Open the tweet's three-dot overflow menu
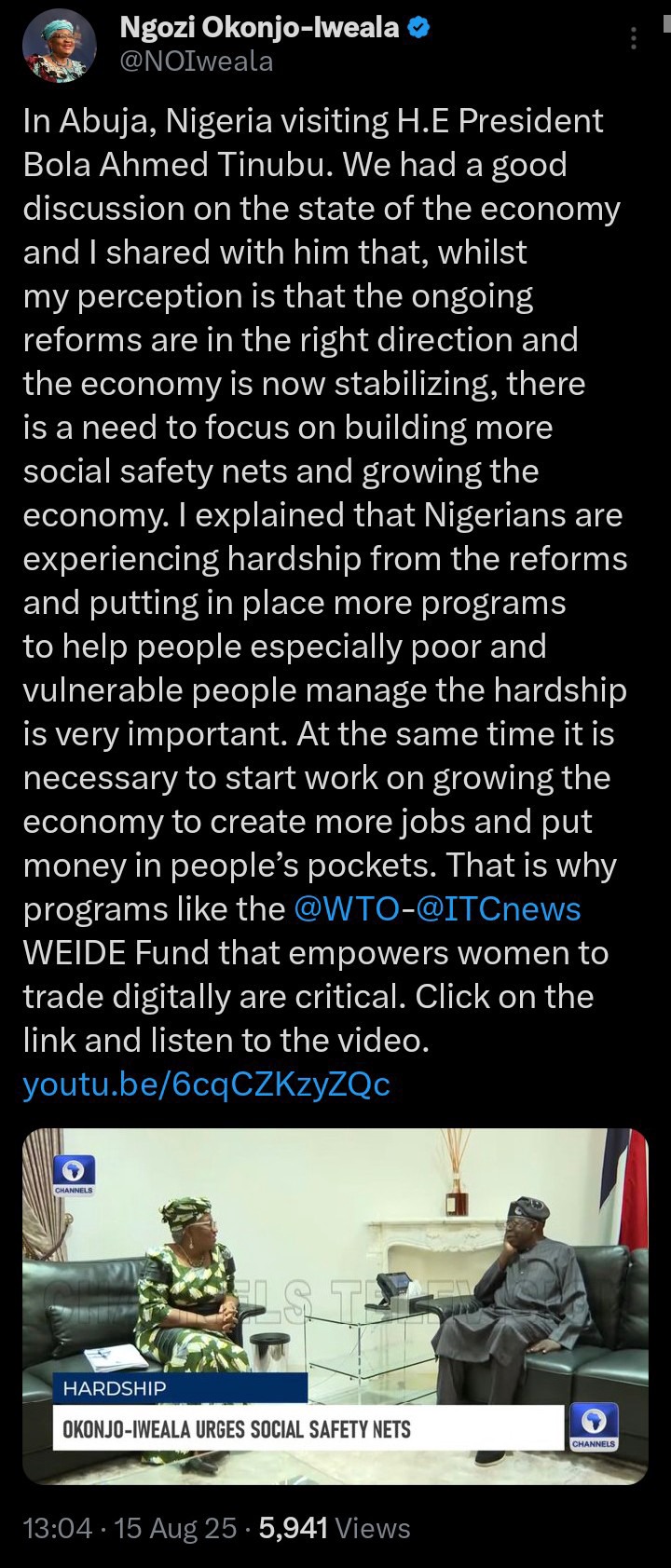Image resolution: width=671 pixels, height=1568 pixels. pos(634,38)
